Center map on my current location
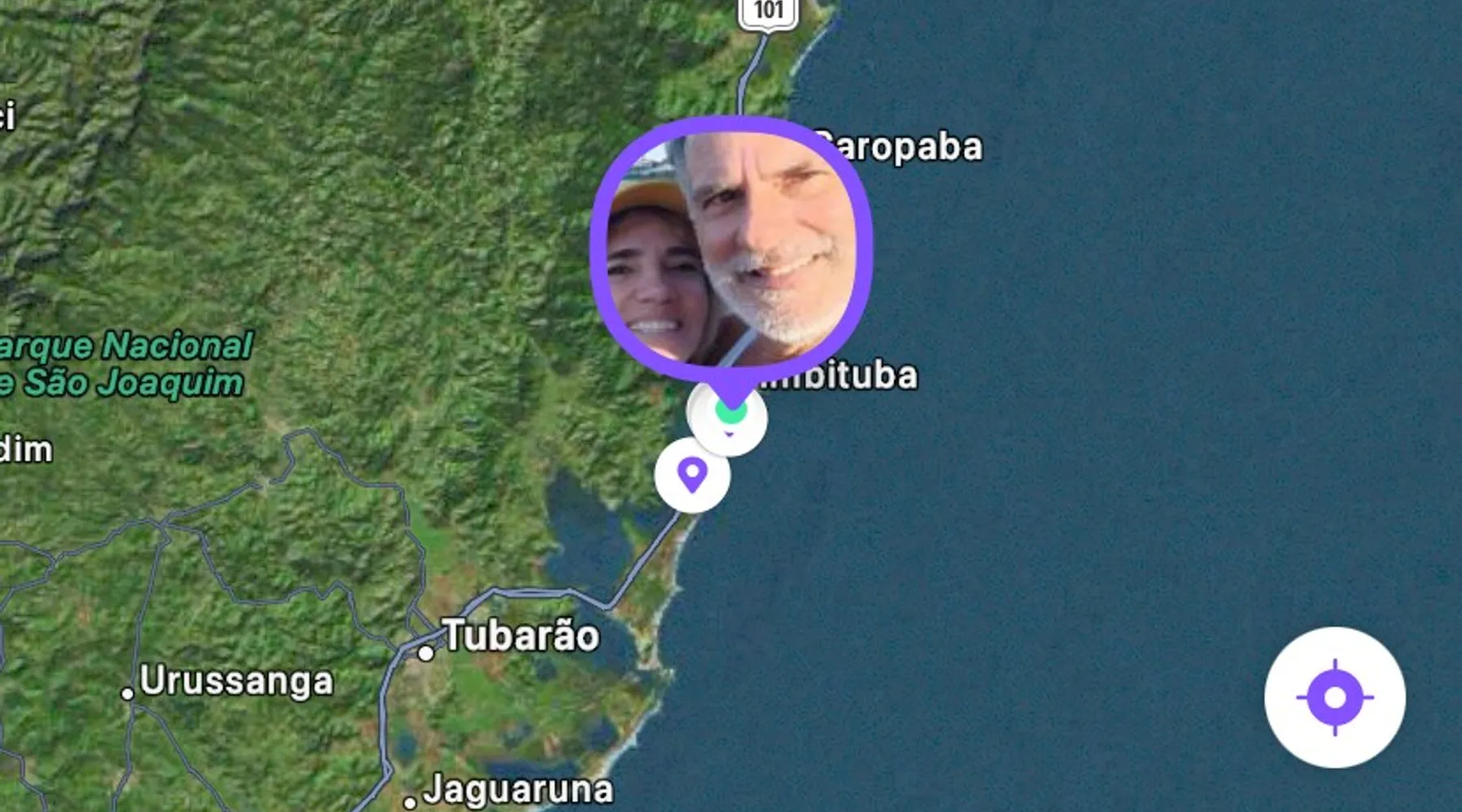The image size is (1462, 812). [x=1334, y=698]
